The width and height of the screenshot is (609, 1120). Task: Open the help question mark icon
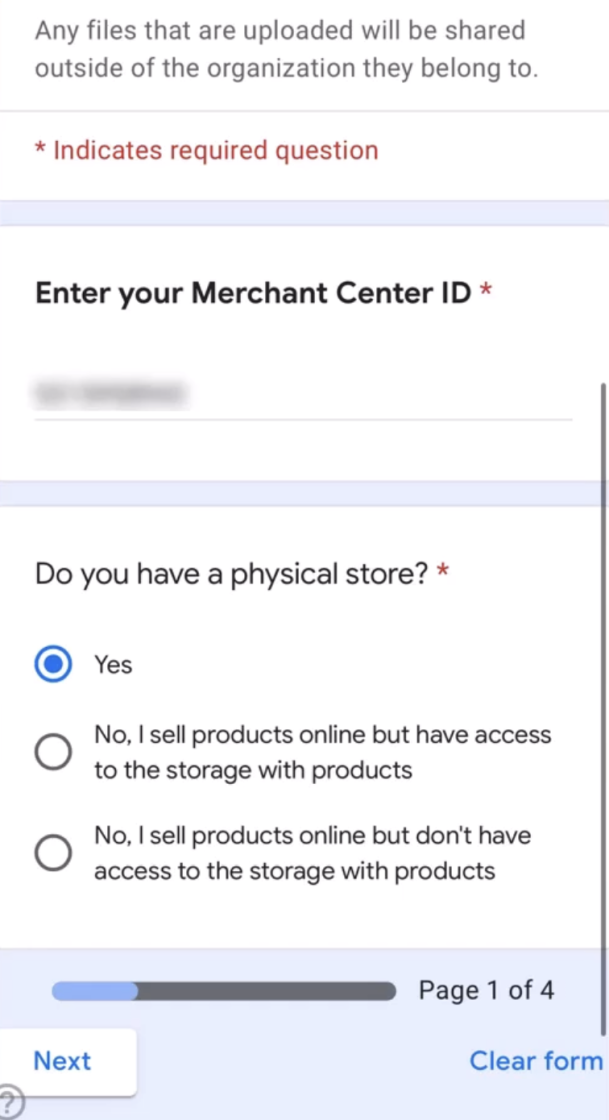9,1102
